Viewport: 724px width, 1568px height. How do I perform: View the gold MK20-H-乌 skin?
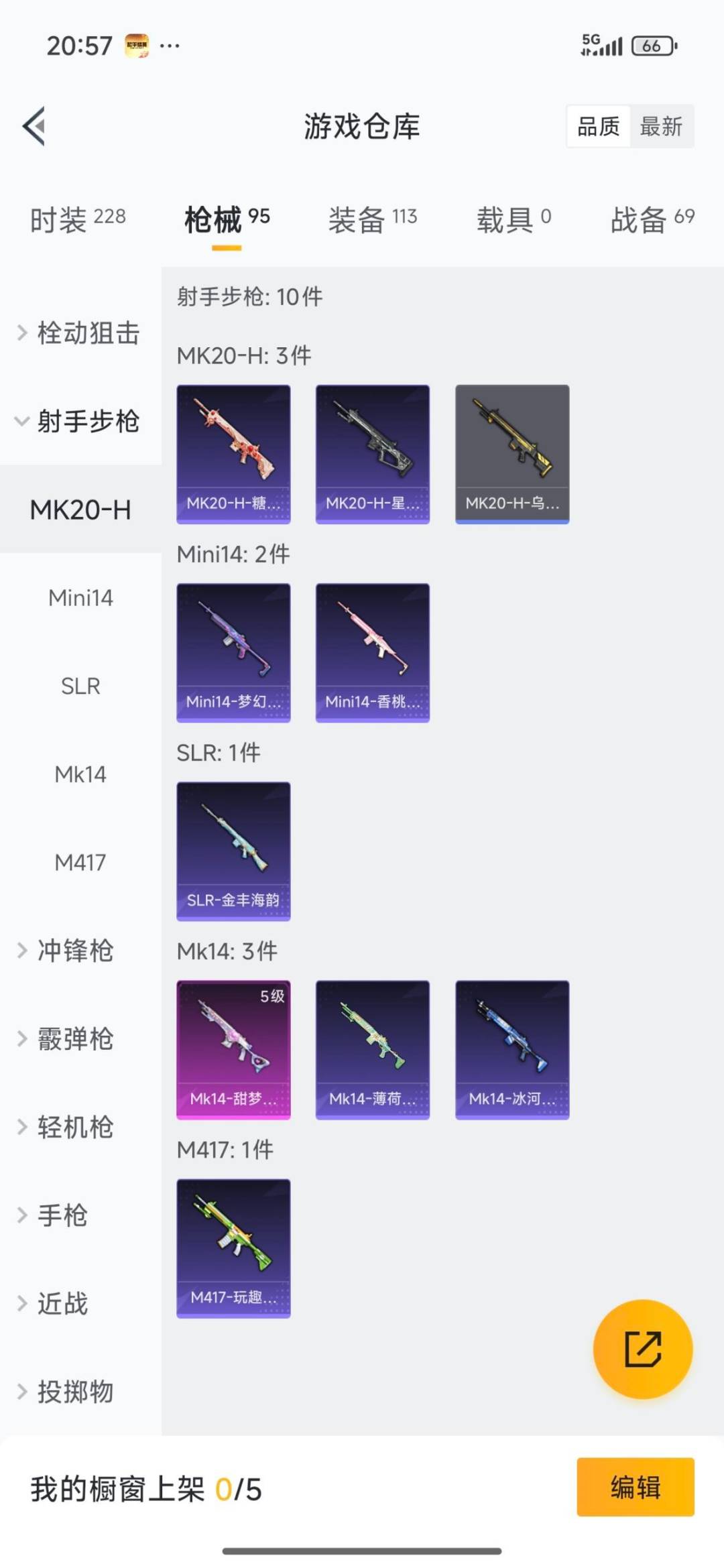click(511, 453)
